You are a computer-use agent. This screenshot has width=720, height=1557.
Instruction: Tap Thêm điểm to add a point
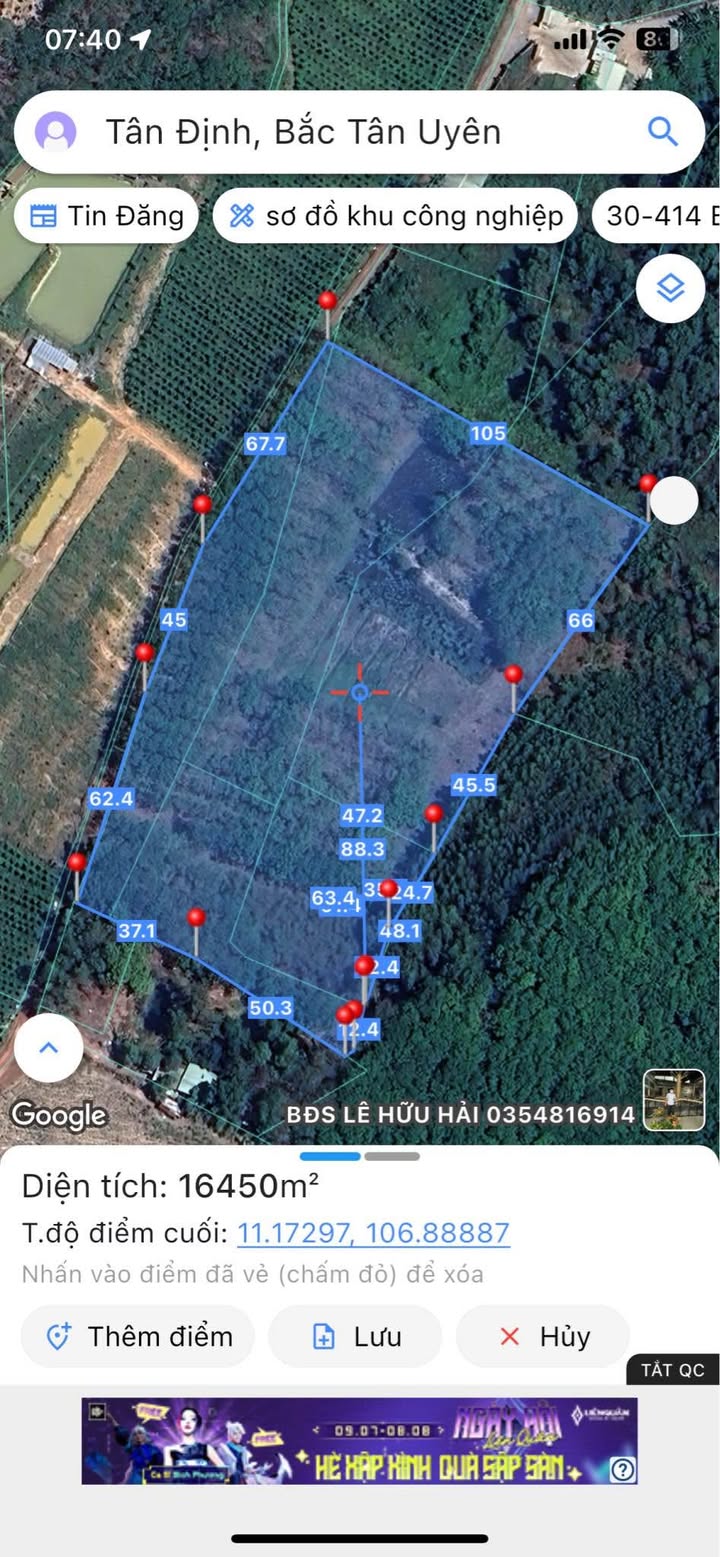(x=139, y=1336)
